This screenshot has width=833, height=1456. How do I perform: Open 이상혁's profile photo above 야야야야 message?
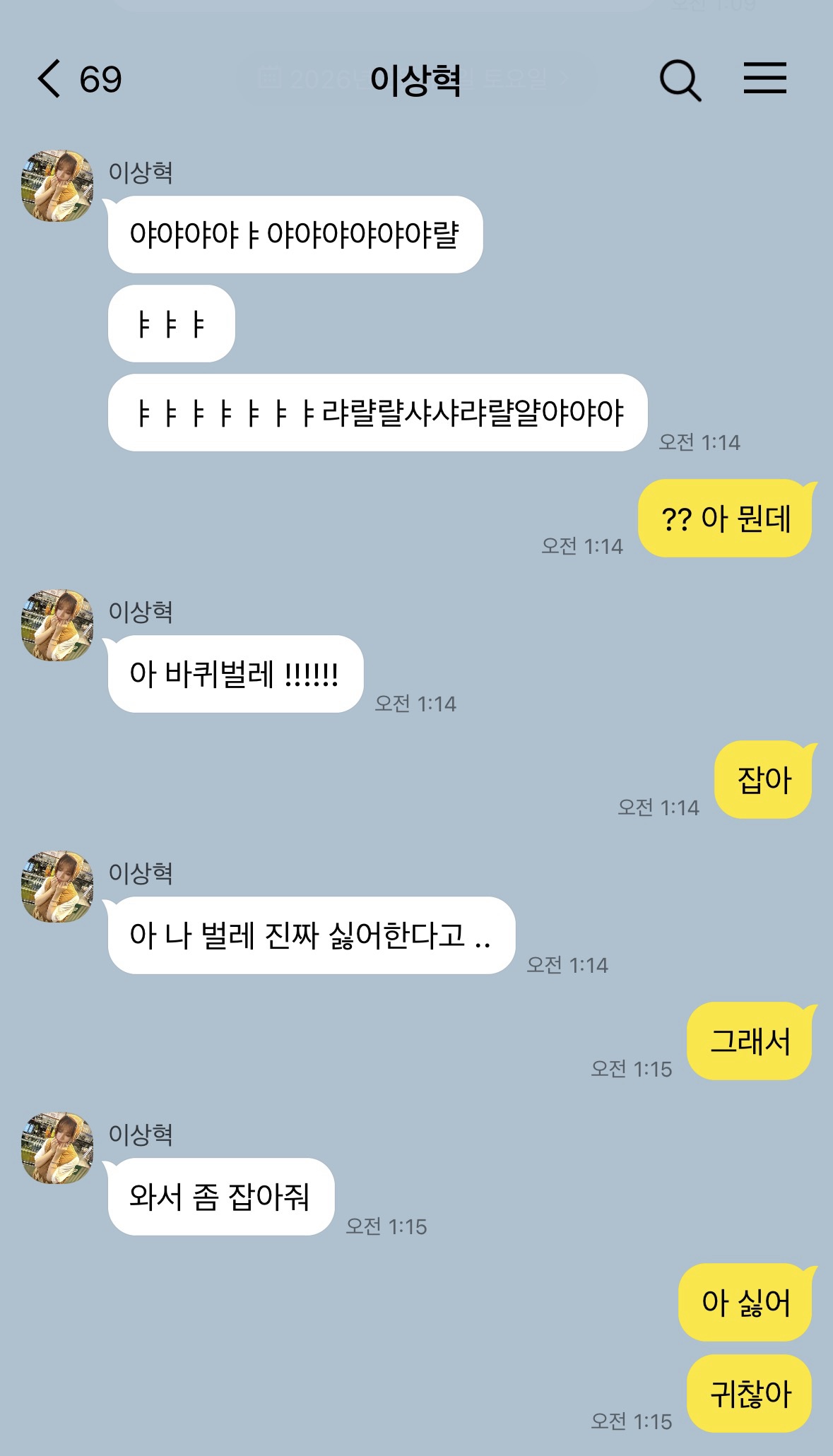click(57, 186)
